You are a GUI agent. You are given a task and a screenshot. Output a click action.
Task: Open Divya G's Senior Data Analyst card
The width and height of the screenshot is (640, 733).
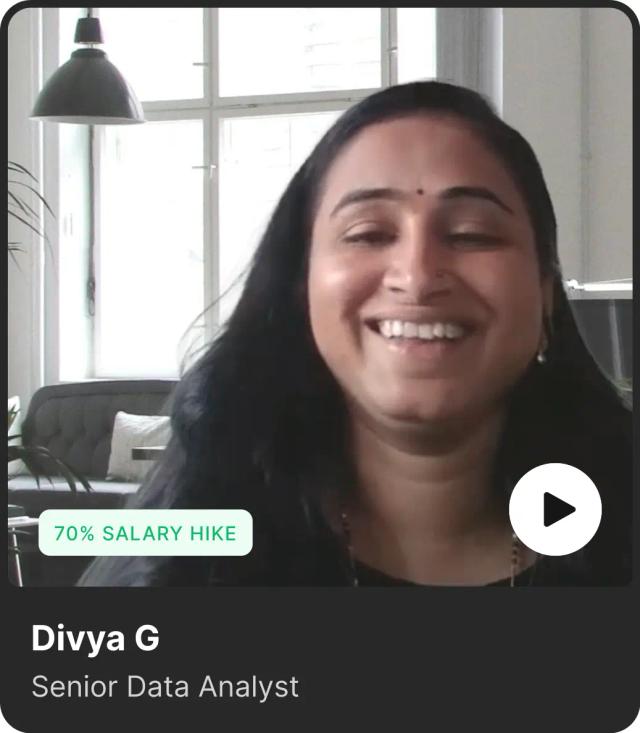[x=165, y=661]
